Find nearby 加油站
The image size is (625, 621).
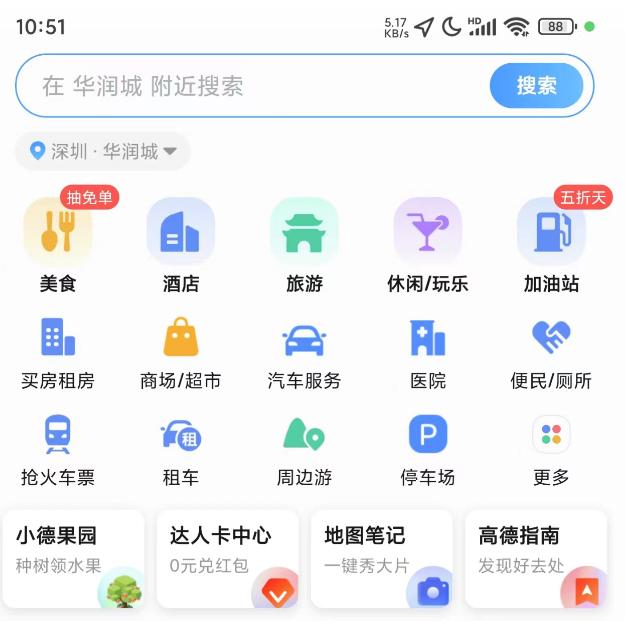click(551, 245)
